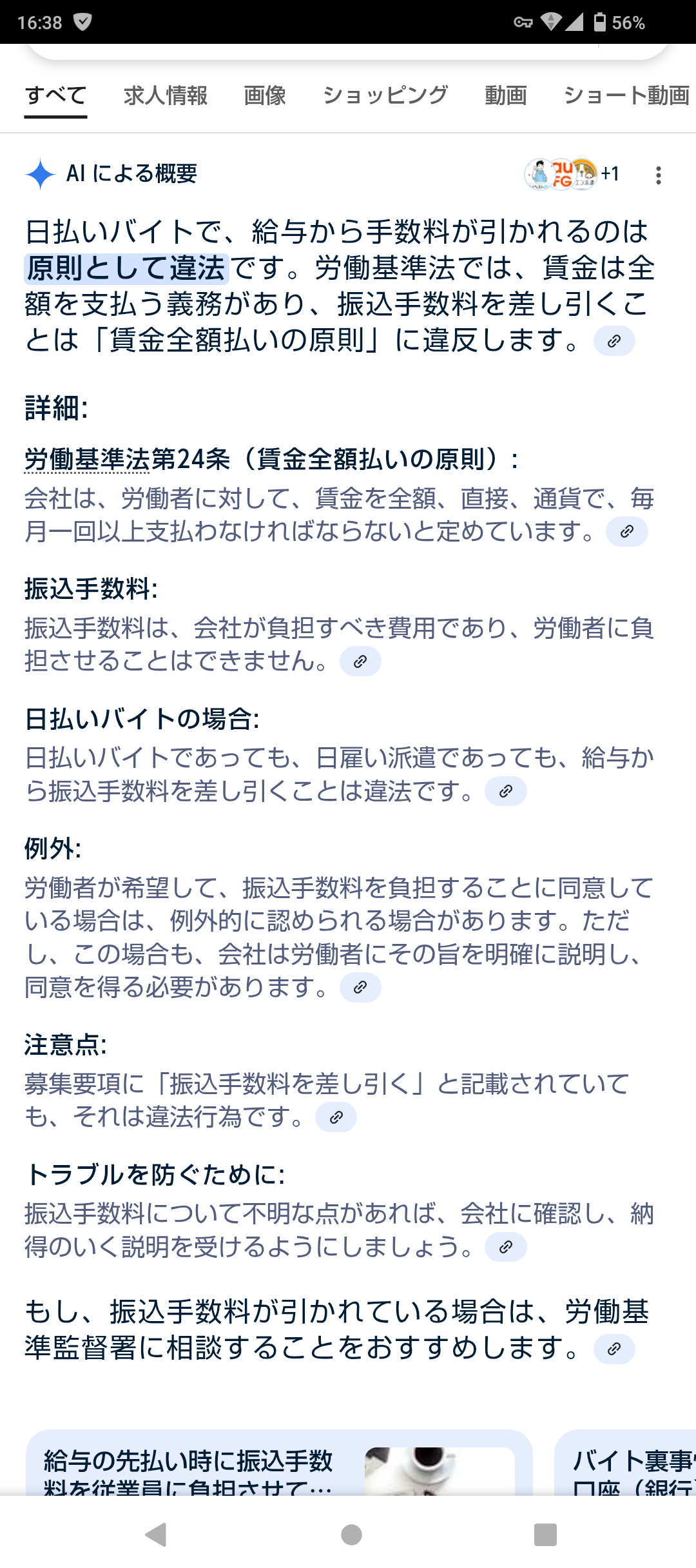Switch to the 求人情報 tab
Viewport: 696px width, 1568px height.
pos(166,95)
